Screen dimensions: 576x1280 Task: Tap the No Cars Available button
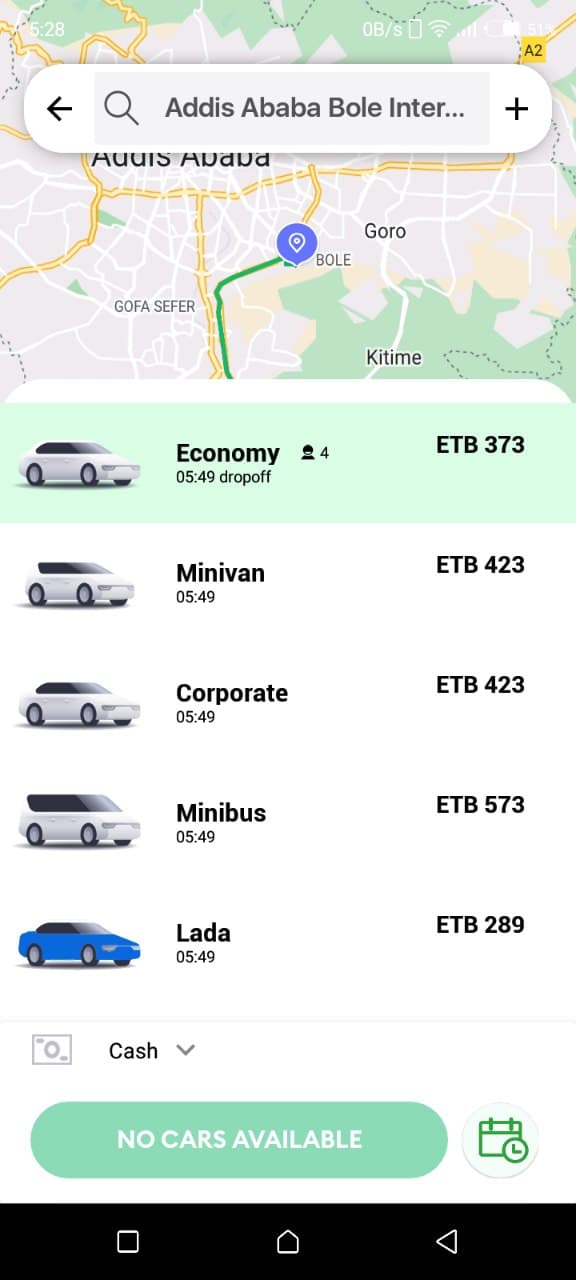(239, 1139)
